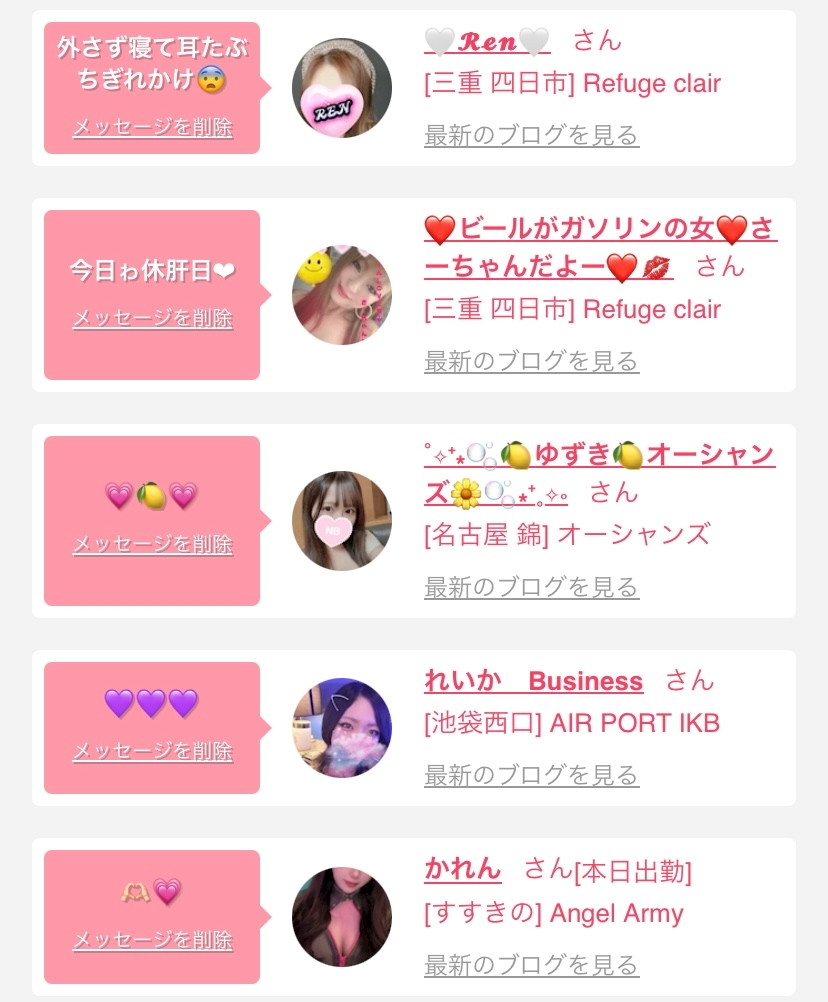The width and height of the screenshot is (828, 1002).
Task: Delete the message sent to Ren
Action: pos(152,128)
